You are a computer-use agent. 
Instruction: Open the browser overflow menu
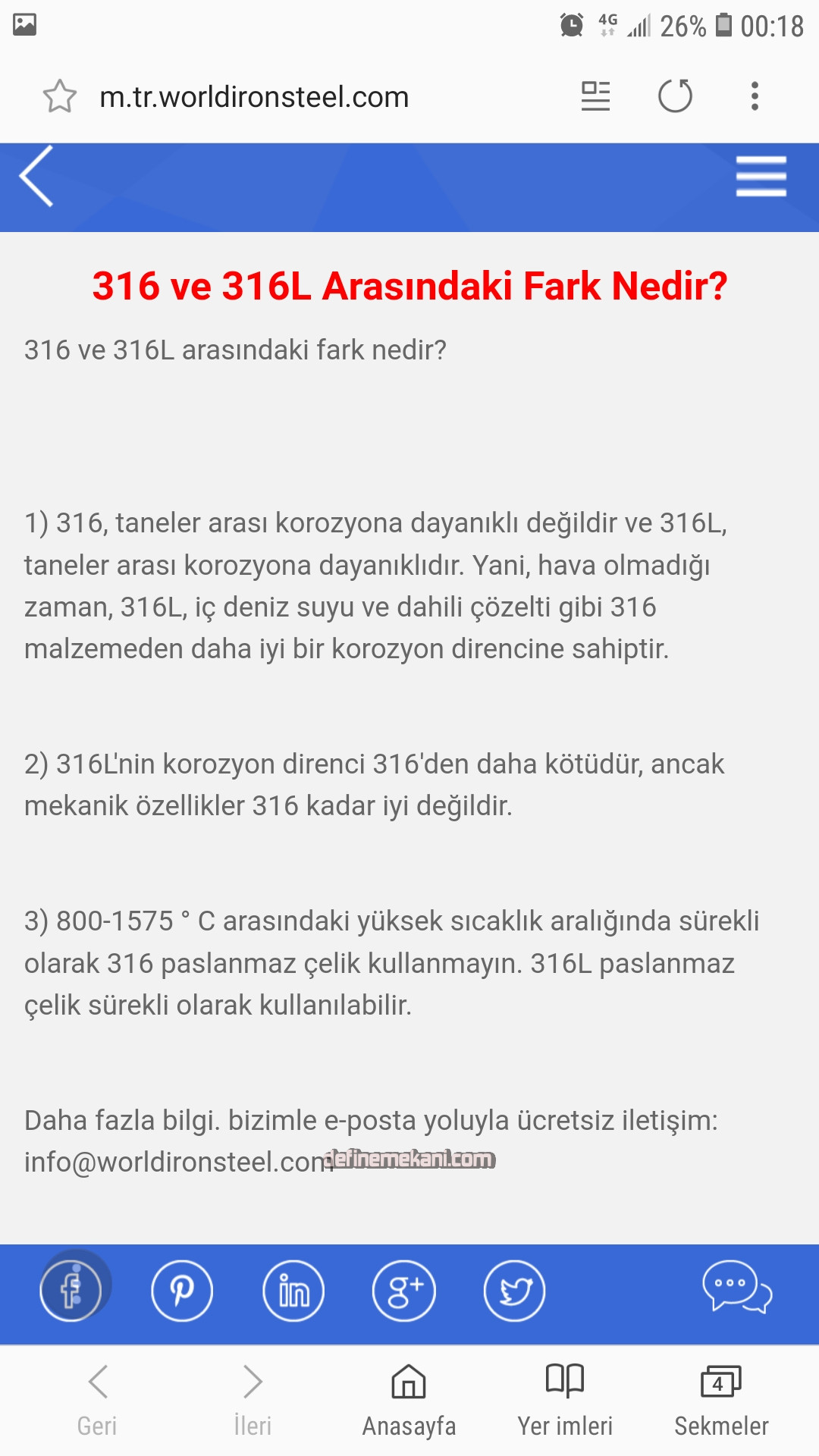click(755, 96)
